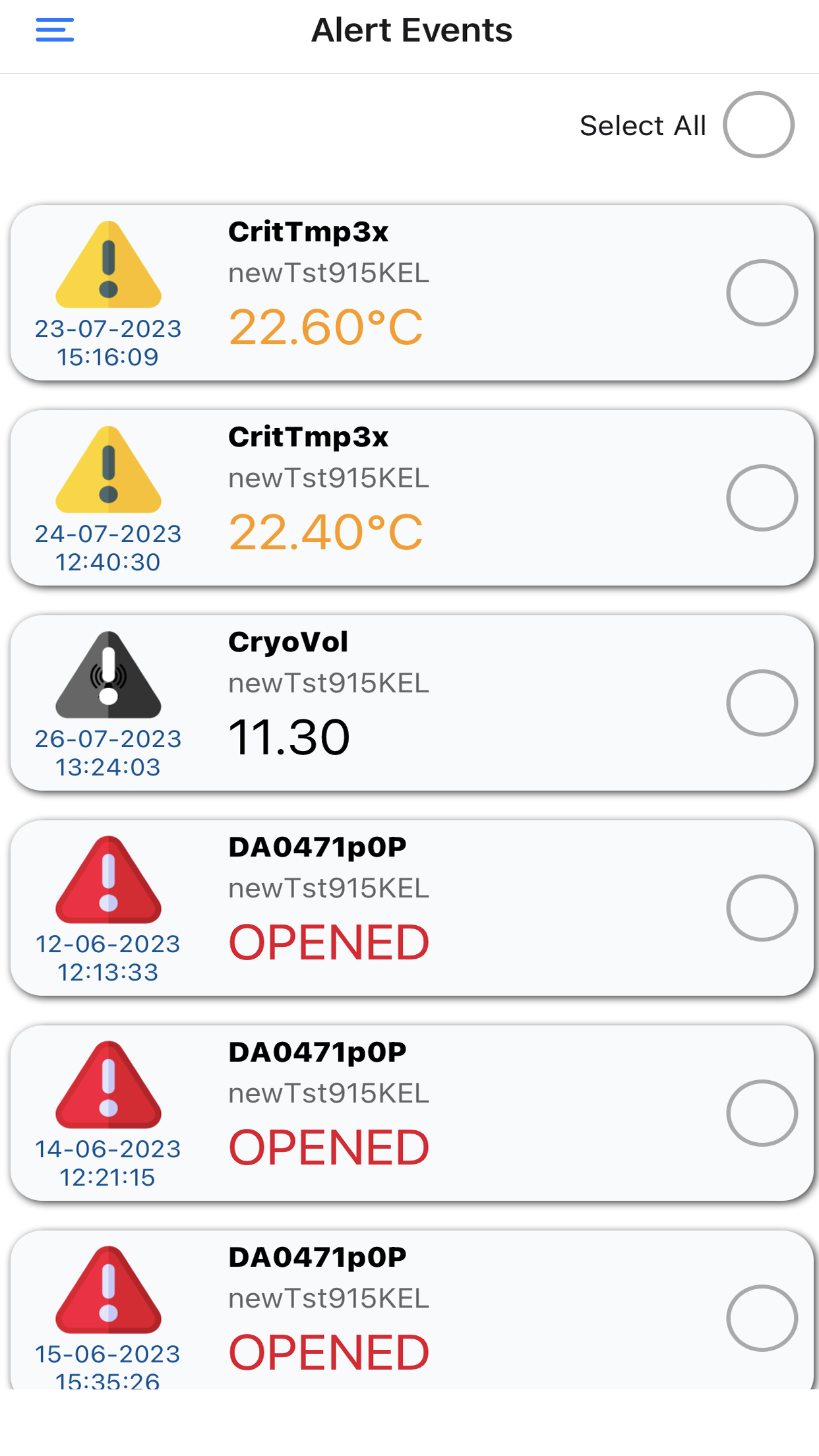This screenshot has height=1456, width=819.
Task: Select the CritTmp3x alert showing 22.60°C
Action: click(x=762, y=293)
